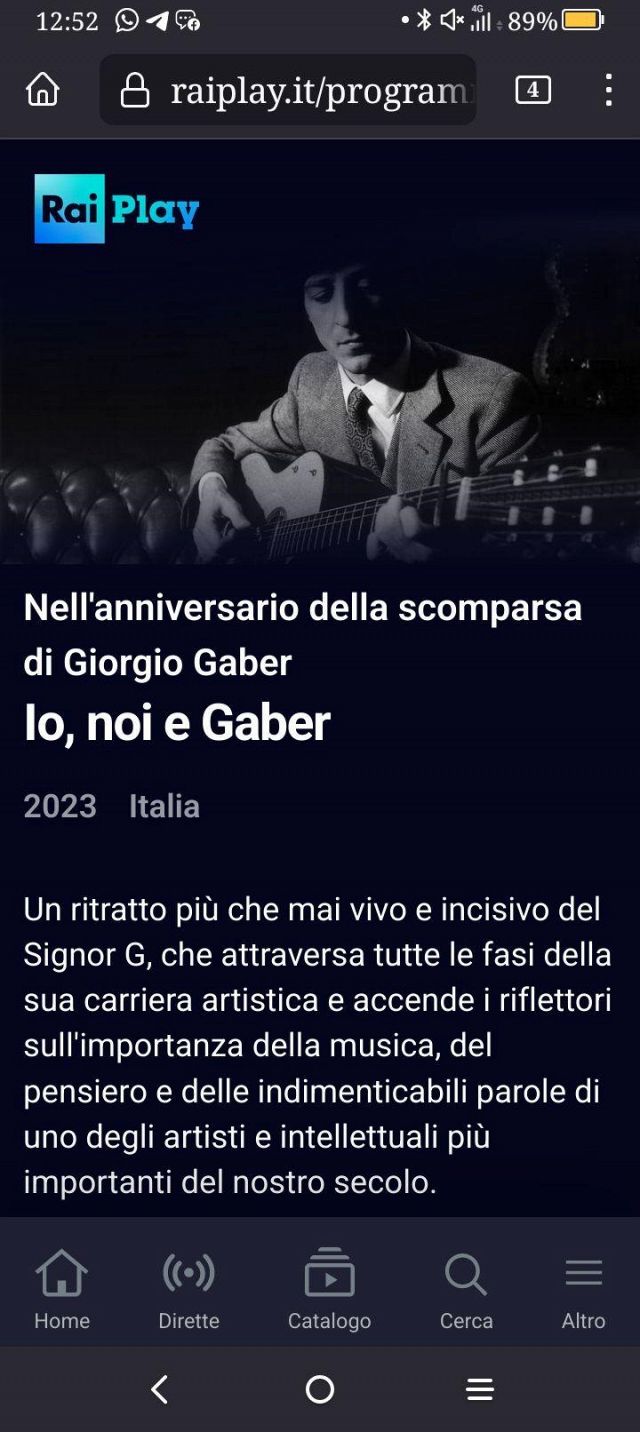This screenshot has width=640, height=1432.
Task: Go back with the system back button
Action: (159, 1389)
